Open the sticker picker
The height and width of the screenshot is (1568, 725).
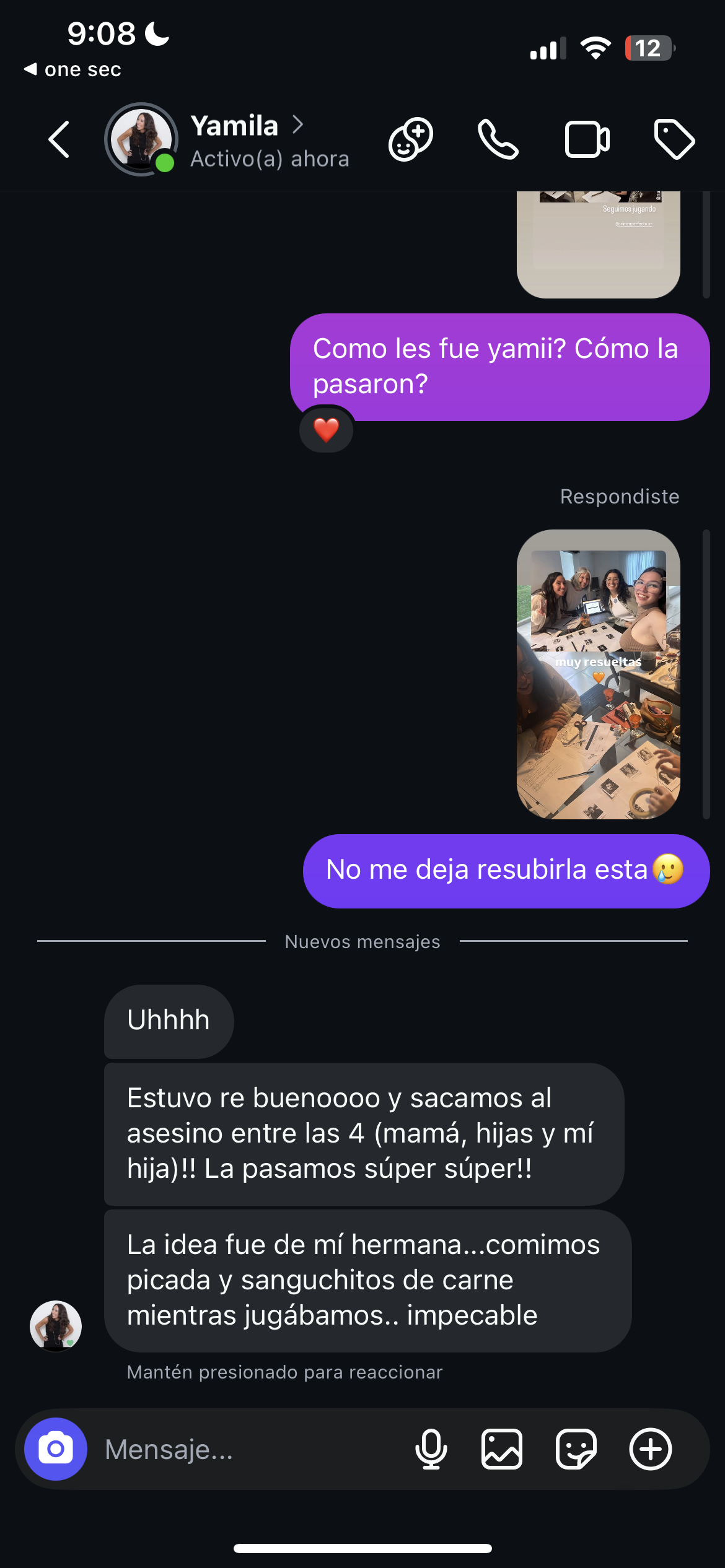pos(576,1449)
